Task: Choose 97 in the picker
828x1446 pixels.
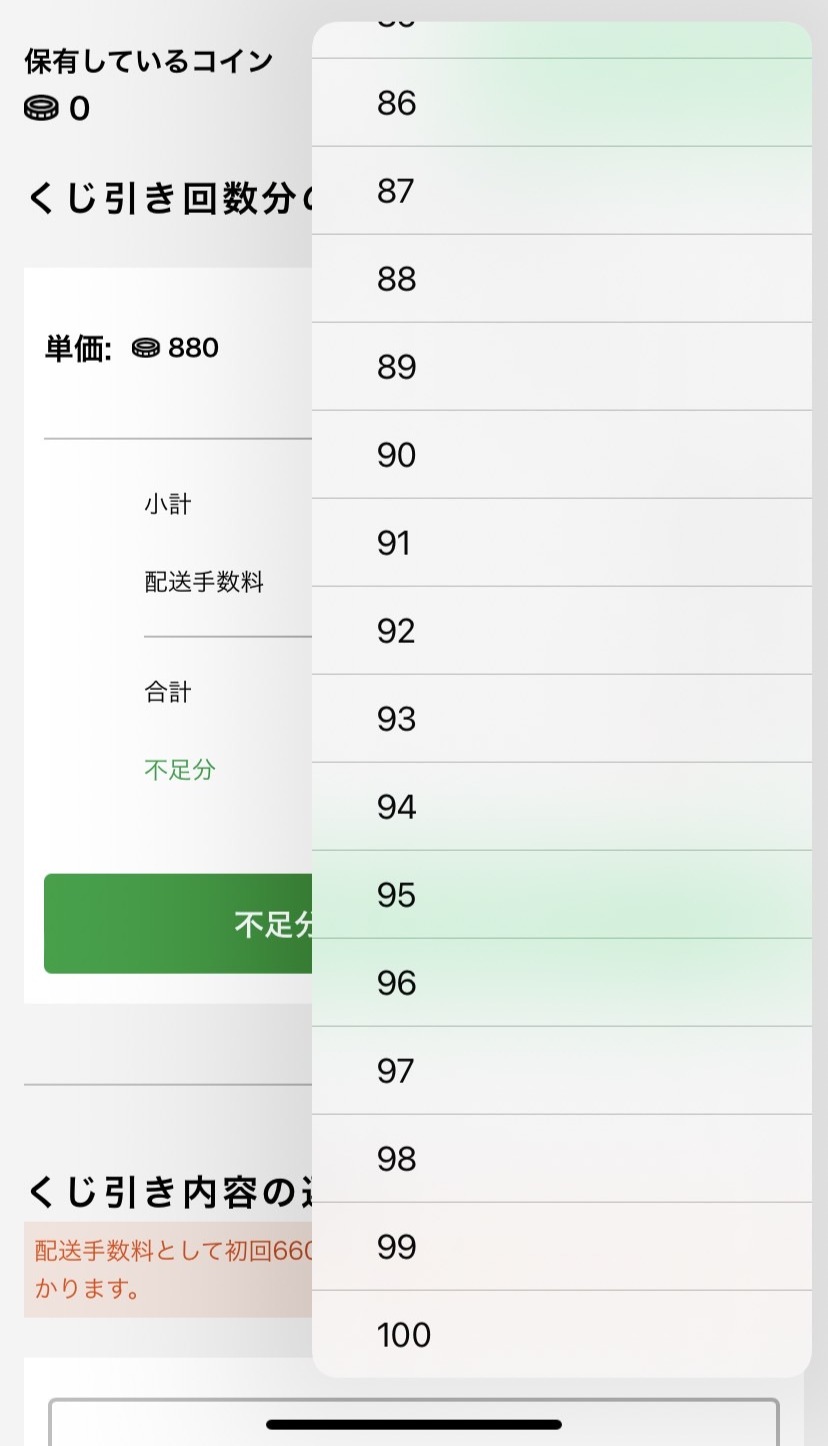Action: [x=561, y=1071]
